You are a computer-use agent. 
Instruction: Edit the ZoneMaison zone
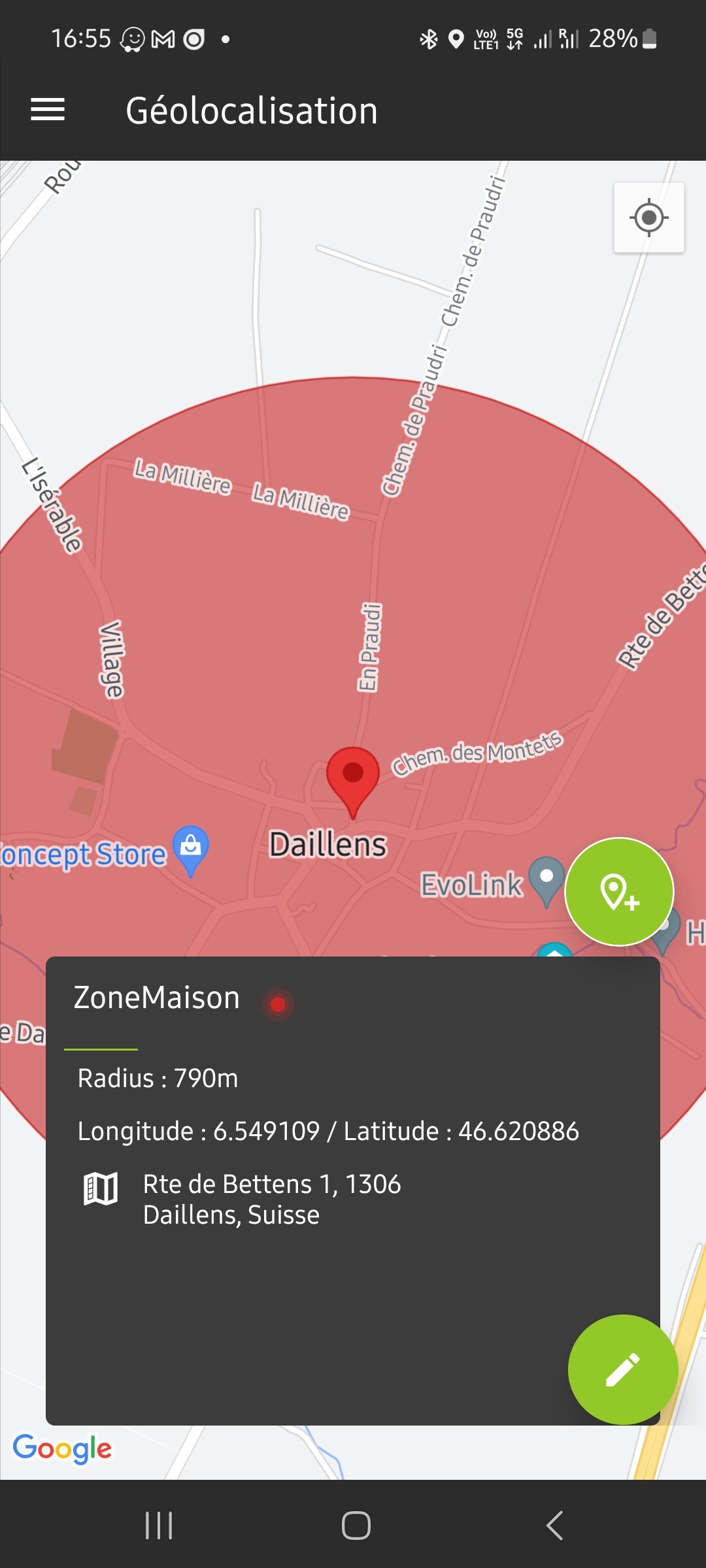pyautogui.click(x=623, y=1369)
